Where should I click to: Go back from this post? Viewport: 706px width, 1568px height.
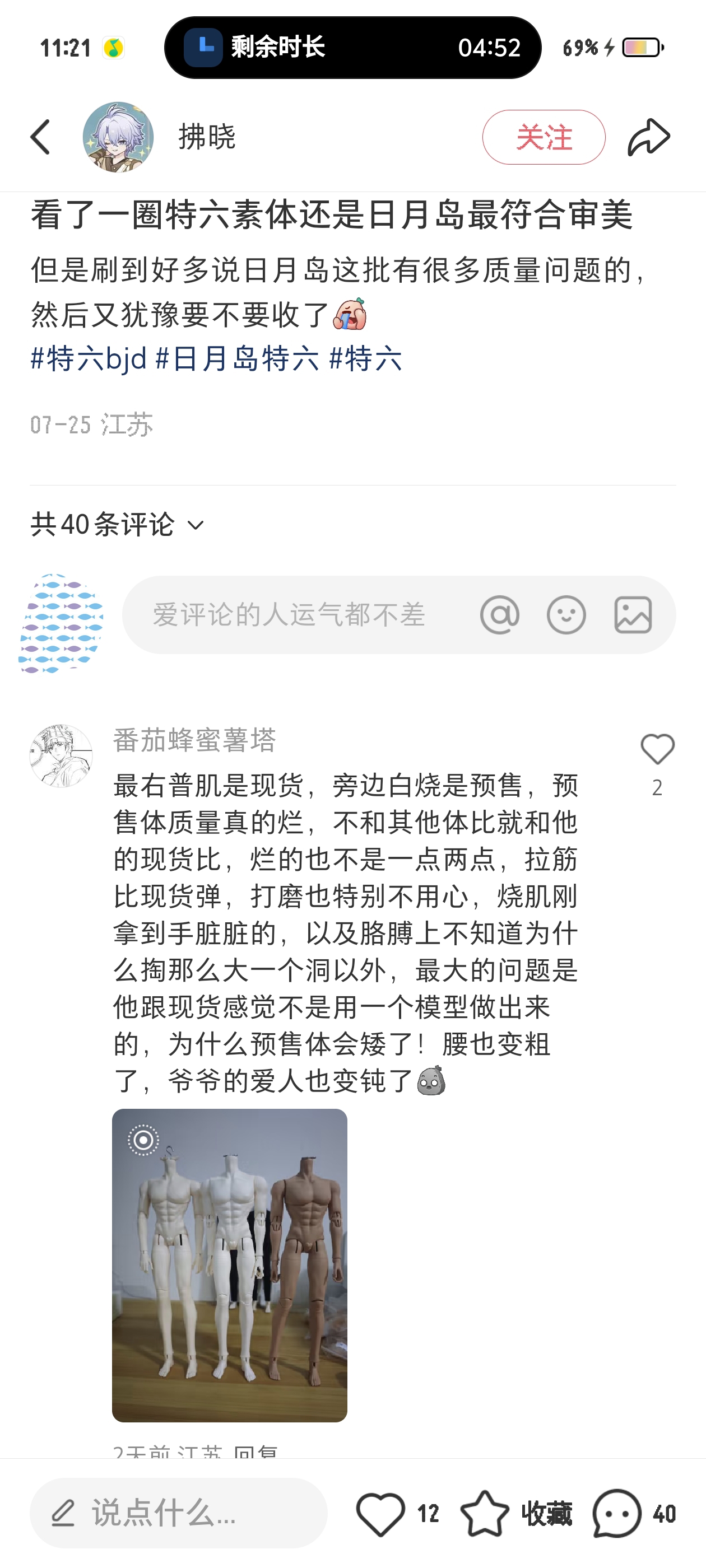(41, 137)
